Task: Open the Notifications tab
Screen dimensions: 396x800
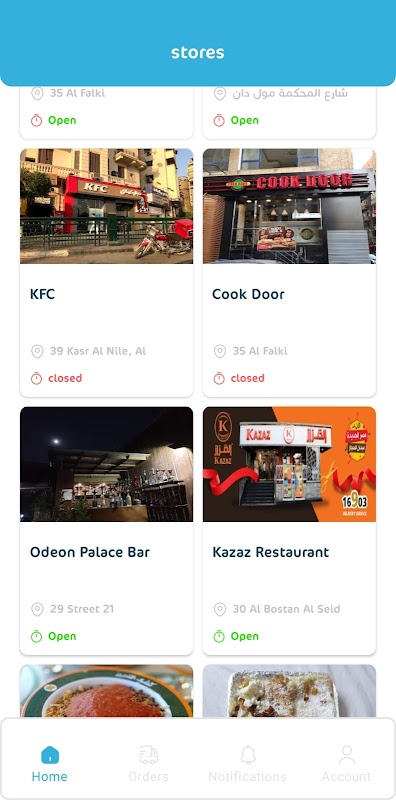Action: click(248, 763)
